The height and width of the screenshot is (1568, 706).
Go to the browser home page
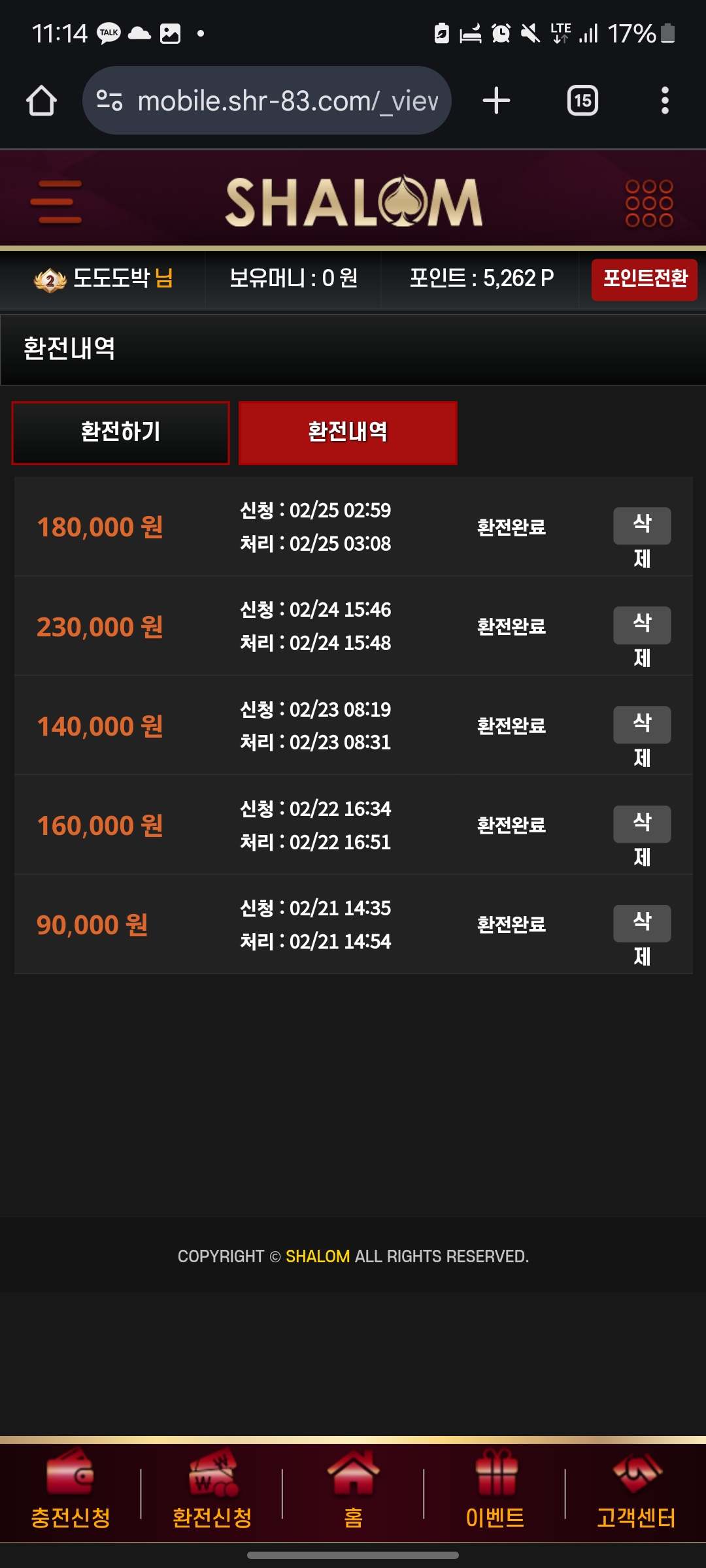(x=41, y=101)
